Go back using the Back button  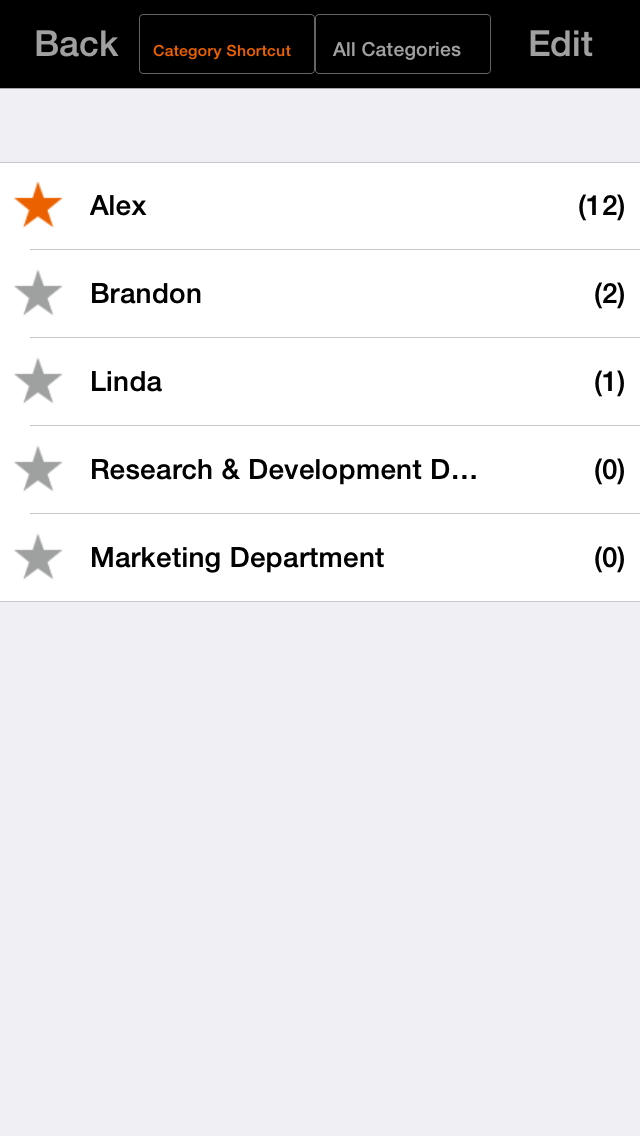pyautogui.click(x=76, y=44)
